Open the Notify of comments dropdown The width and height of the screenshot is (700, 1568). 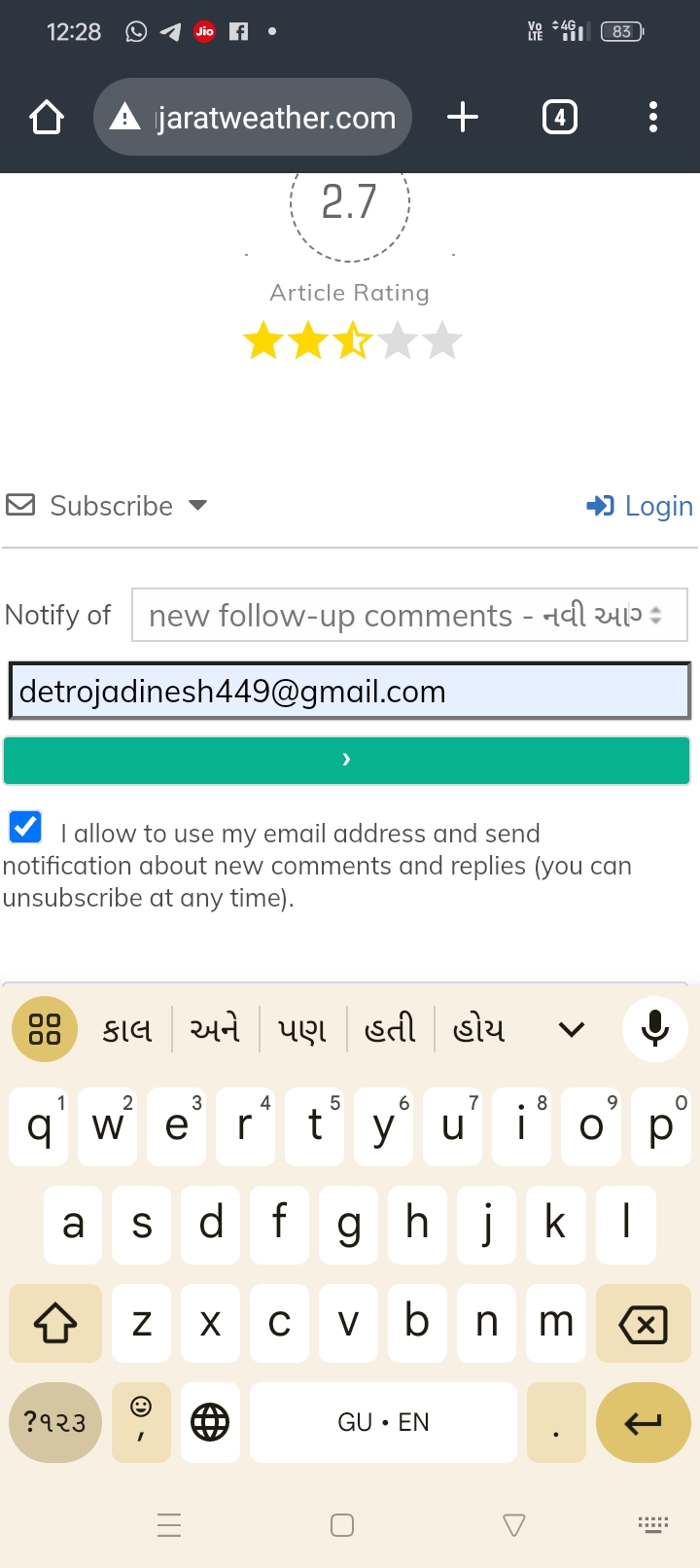coord(409,616)
